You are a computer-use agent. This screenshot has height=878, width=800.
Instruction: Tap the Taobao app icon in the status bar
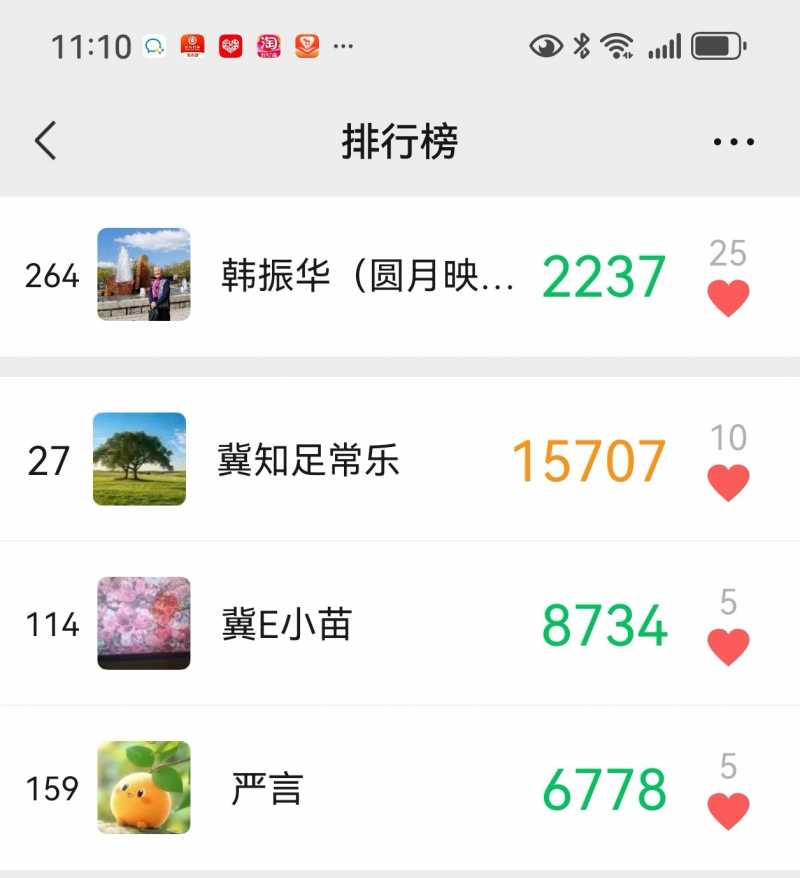coord(266,45)
